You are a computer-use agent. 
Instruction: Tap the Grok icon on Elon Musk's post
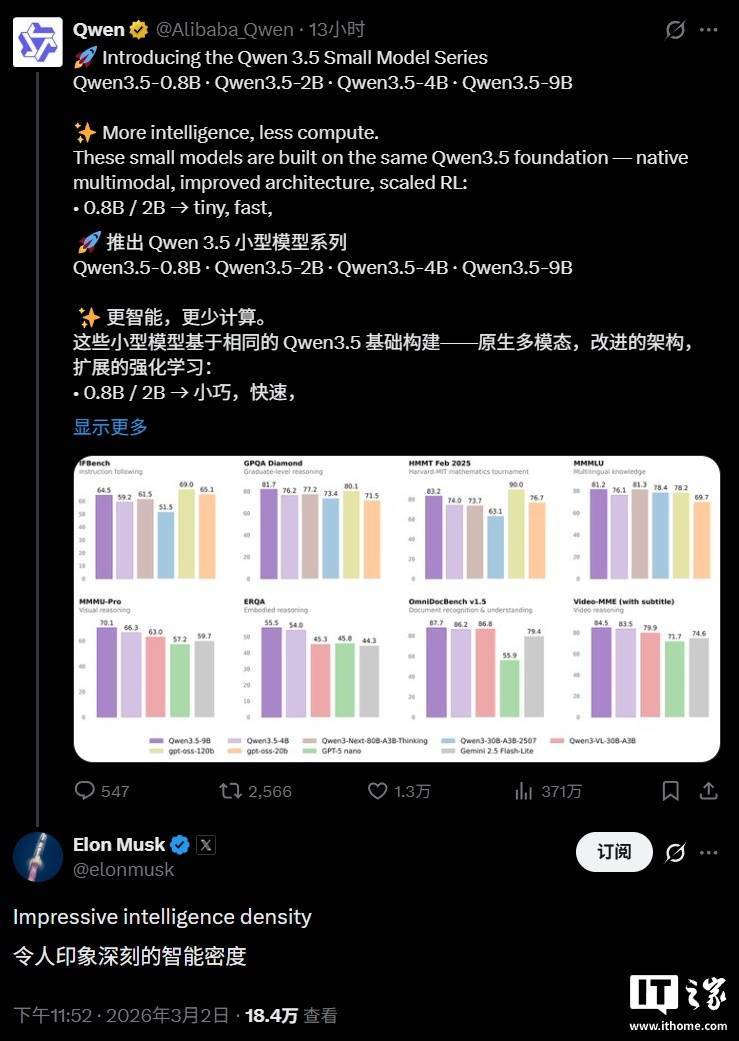676,852
